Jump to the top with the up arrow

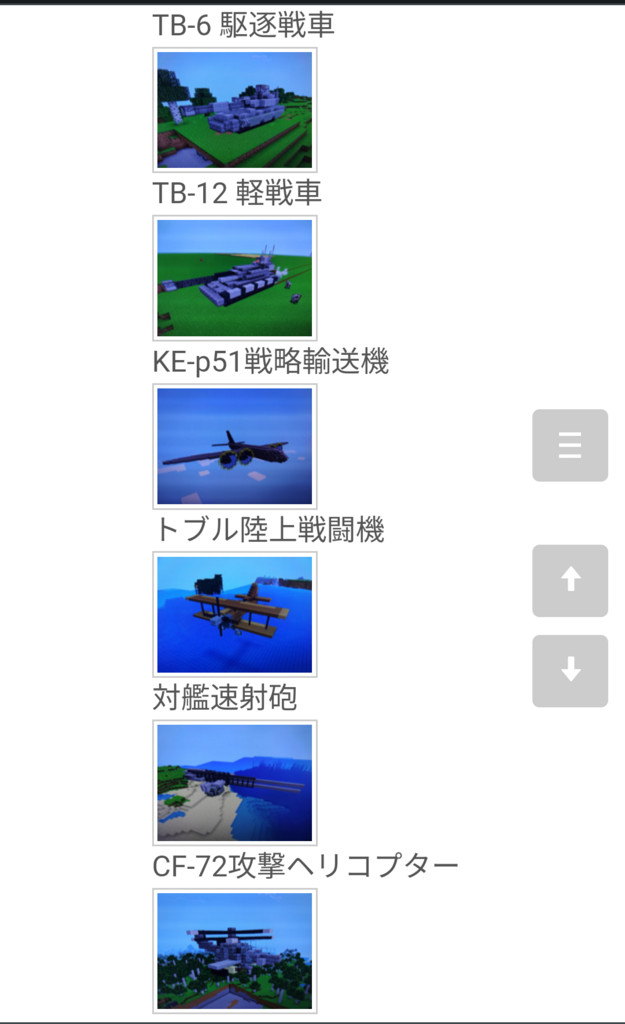570,580
